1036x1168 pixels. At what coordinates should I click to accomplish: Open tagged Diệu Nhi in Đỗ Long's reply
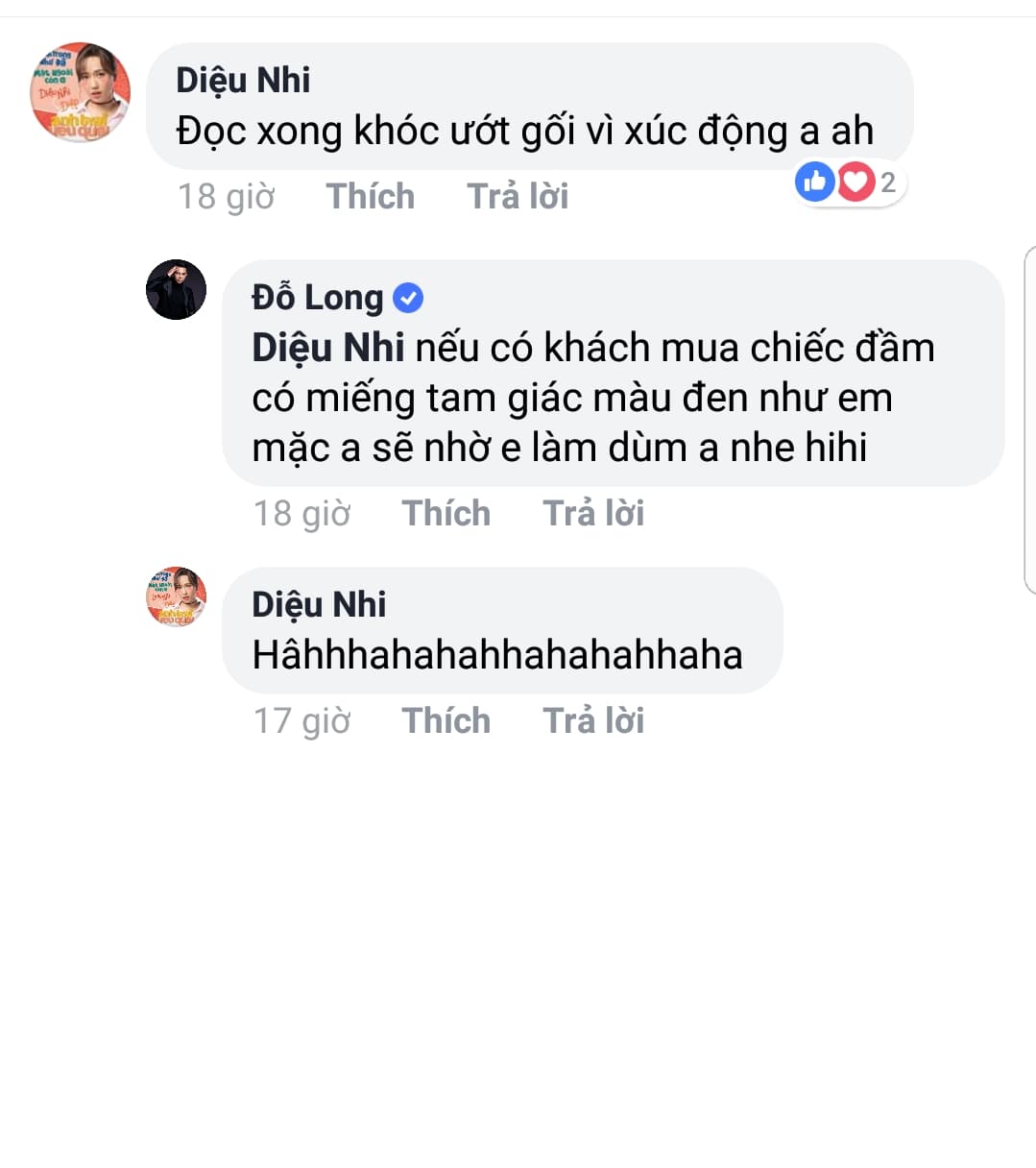[x=327, y=348]
